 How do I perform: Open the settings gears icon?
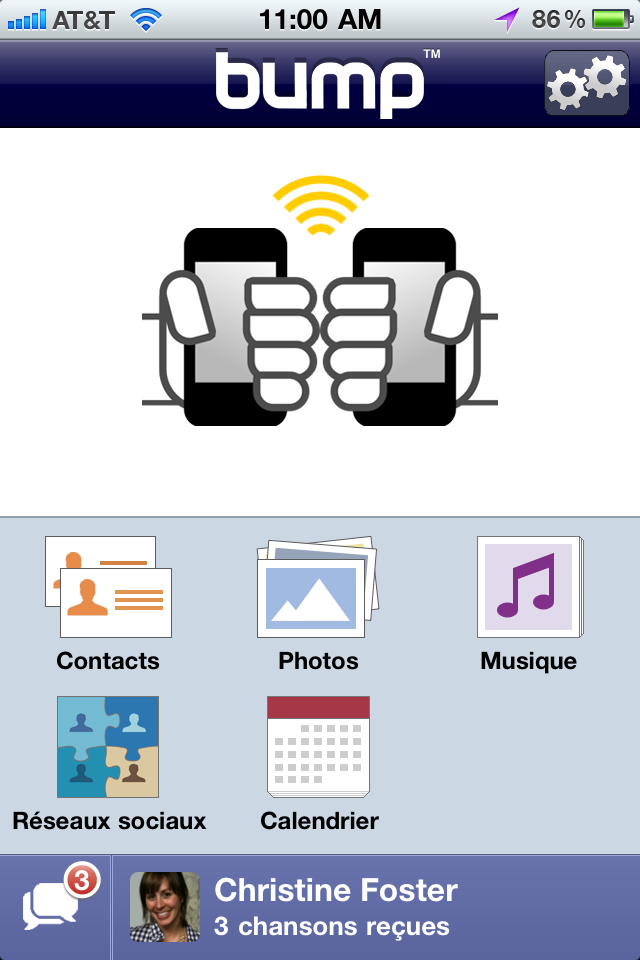pos(586,84)
